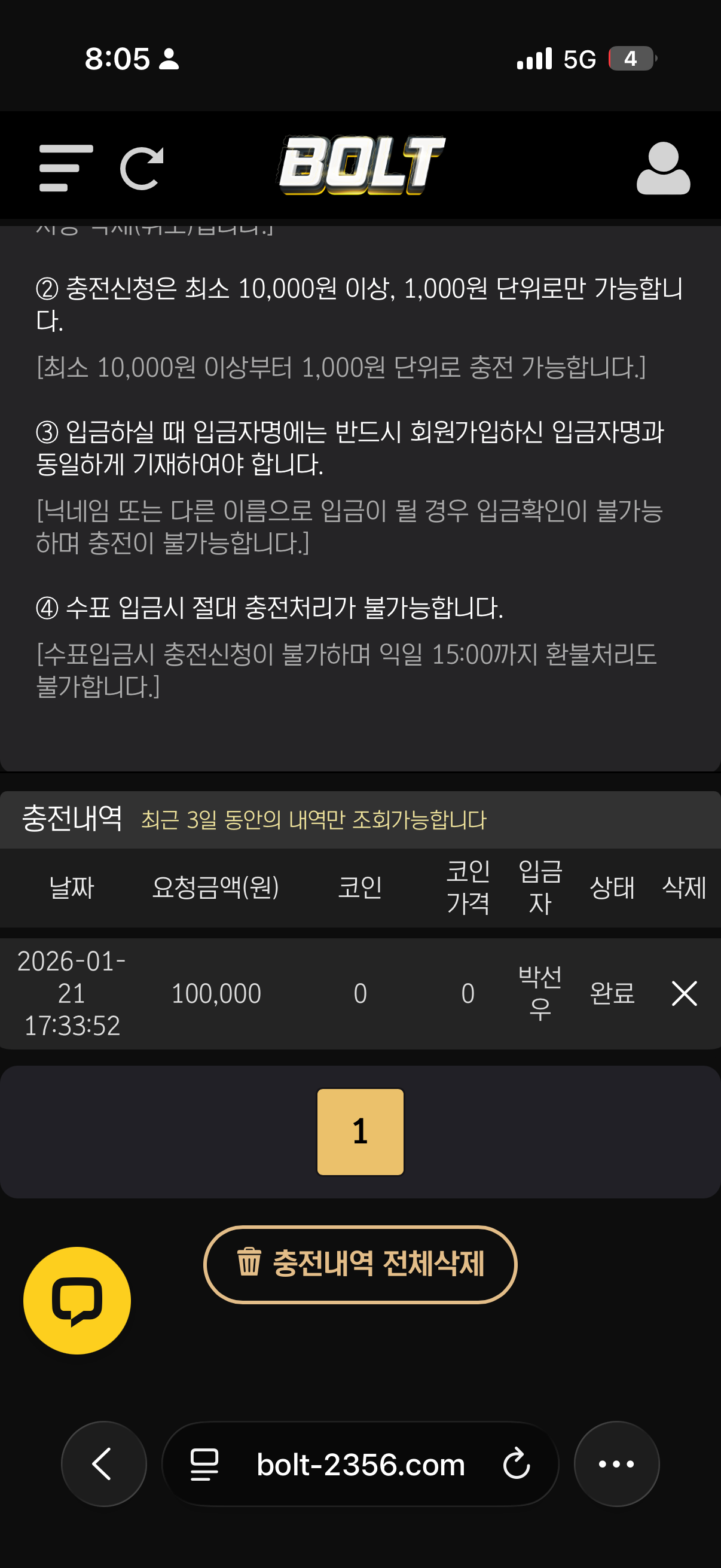Tap 충전내역 전체삭제 button

click(360, 1264)
